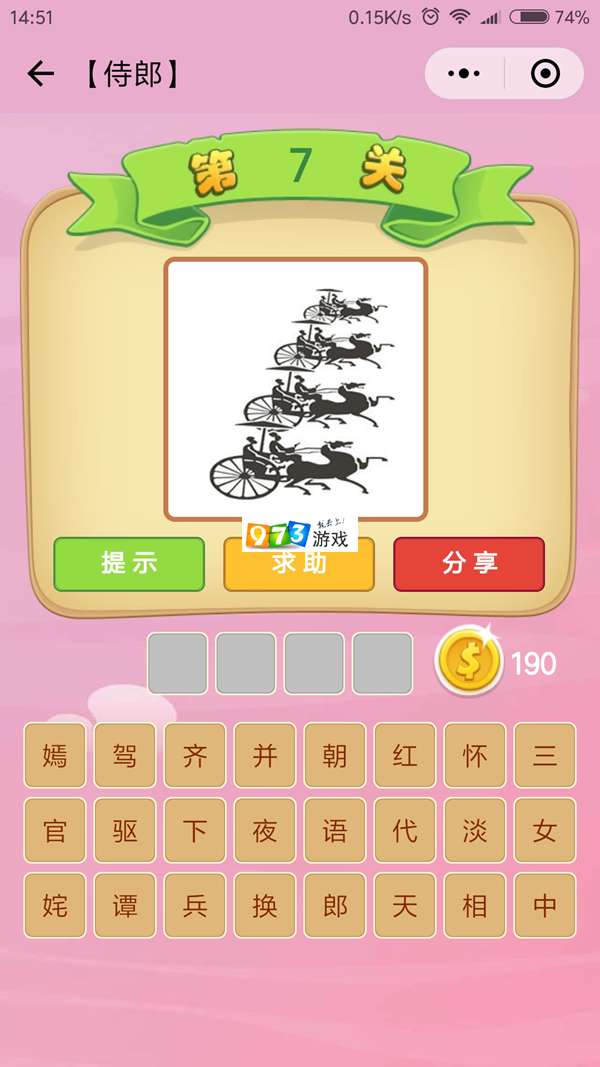Choose the character 驾
Screen dimensions: 600x1067
(x=125, y=755)
